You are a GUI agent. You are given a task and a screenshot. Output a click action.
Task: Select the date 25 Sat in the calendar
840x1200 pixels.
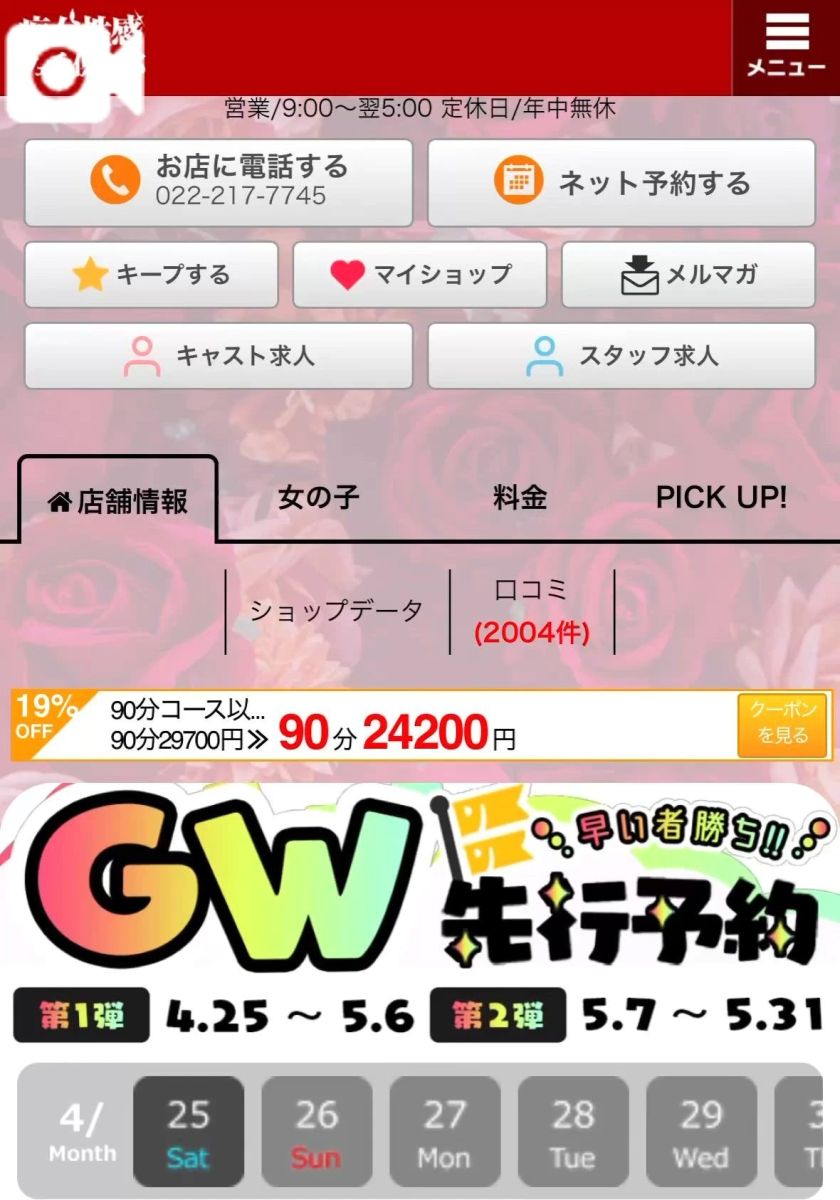pos(188,1131)
